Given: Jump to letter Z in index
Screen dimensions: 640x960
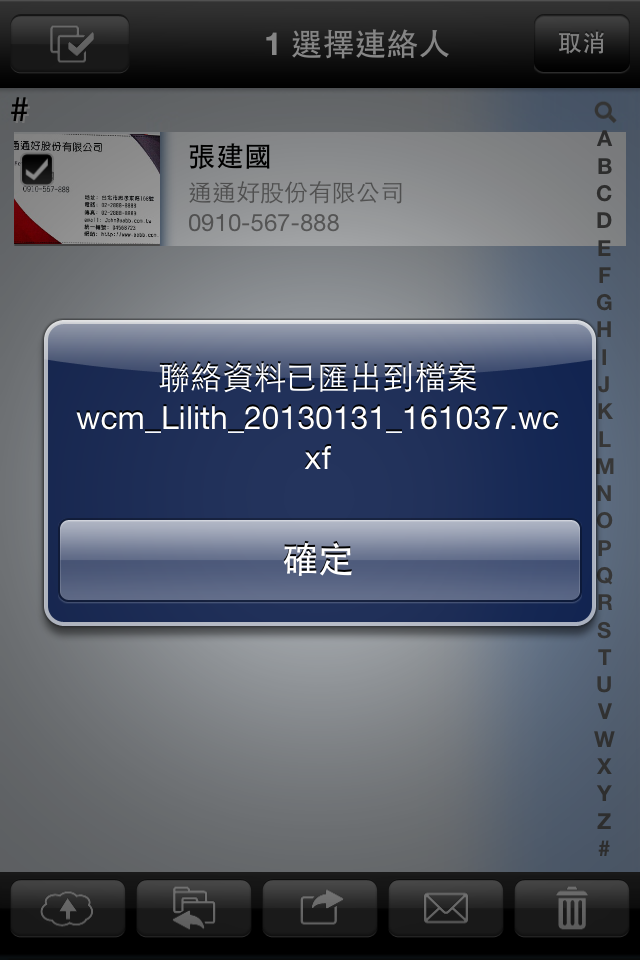Looking at the screenshot, I should click(604, 821).
